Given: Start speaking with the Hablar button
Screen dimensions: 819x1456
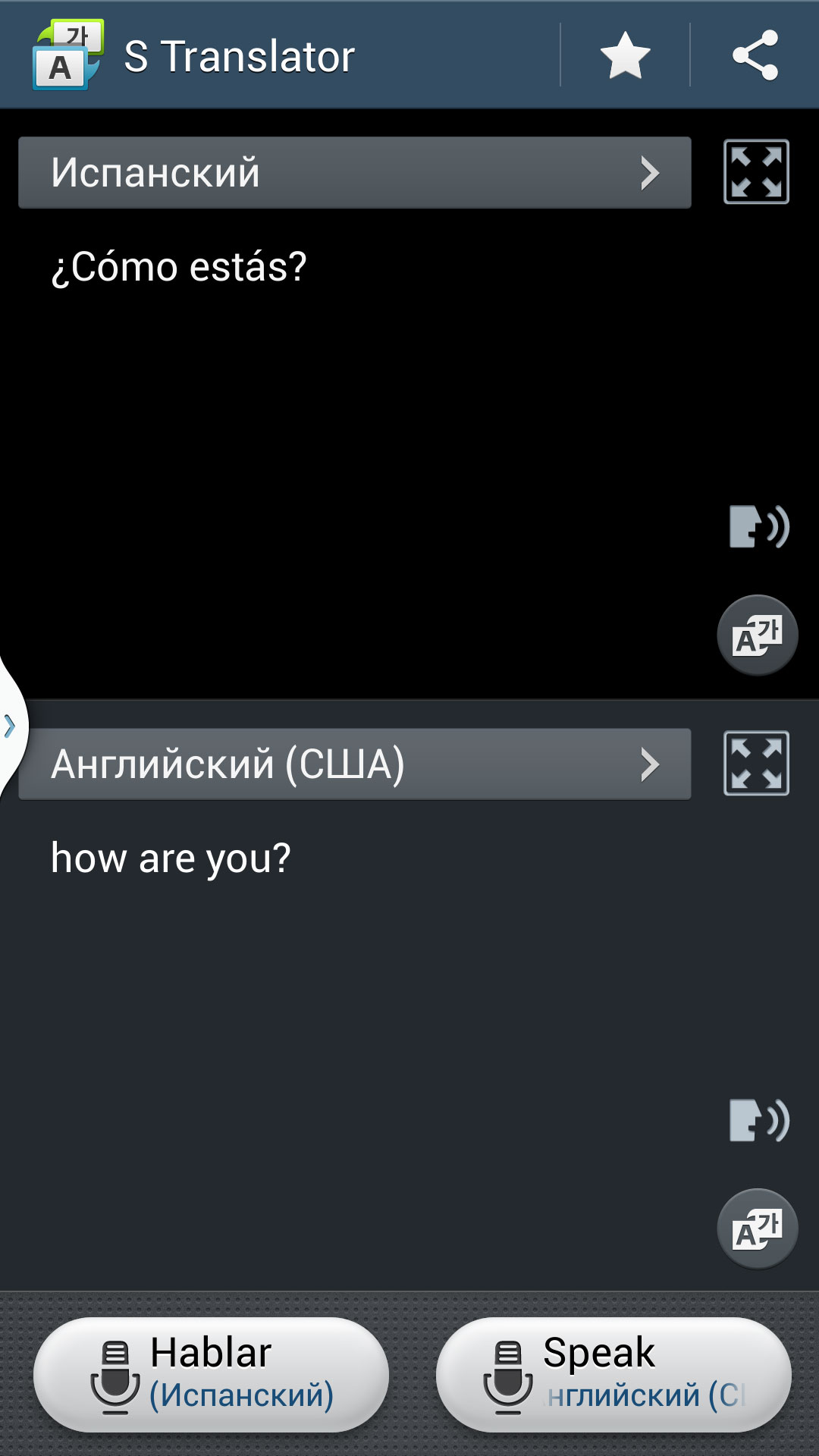Looking at the screenshot, I should [x=211, y=1374].
